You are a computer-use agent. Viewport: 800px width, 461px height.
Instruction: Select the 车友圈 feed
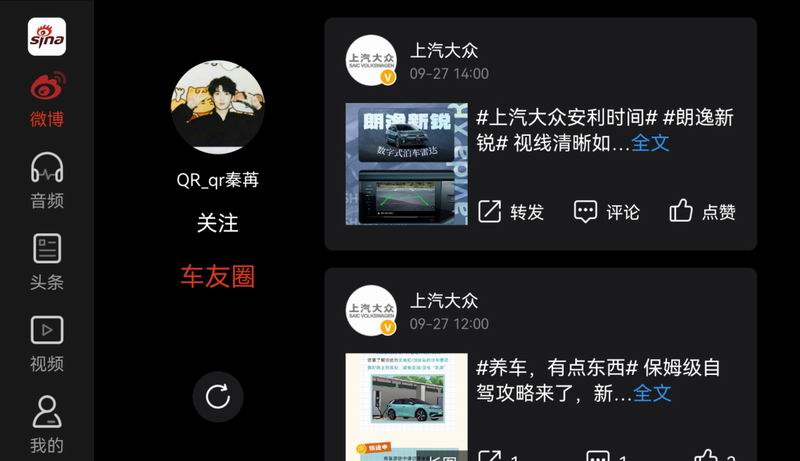[217, 277]
